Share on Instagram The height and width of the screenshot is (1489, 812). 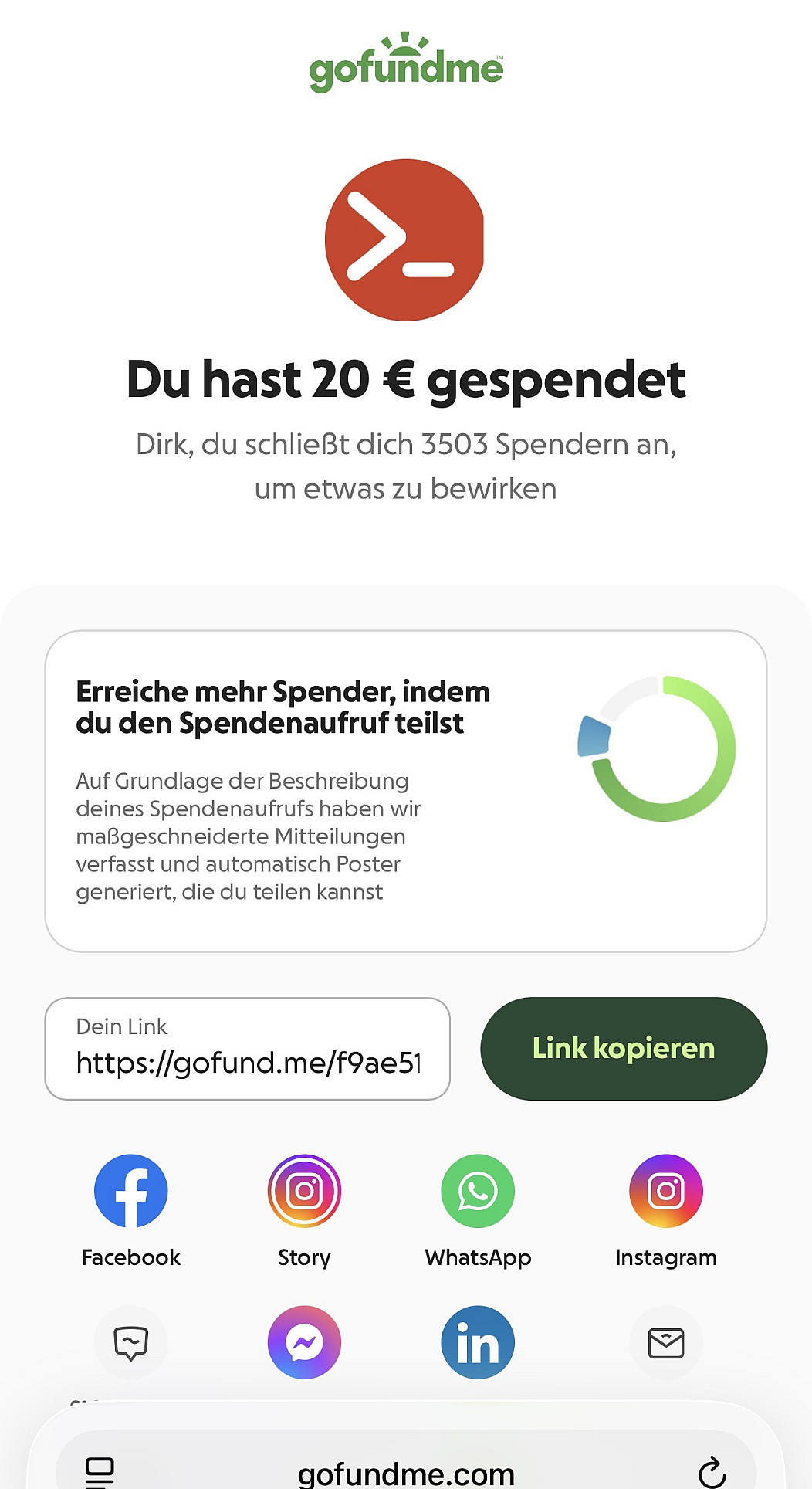point(665,1191)
